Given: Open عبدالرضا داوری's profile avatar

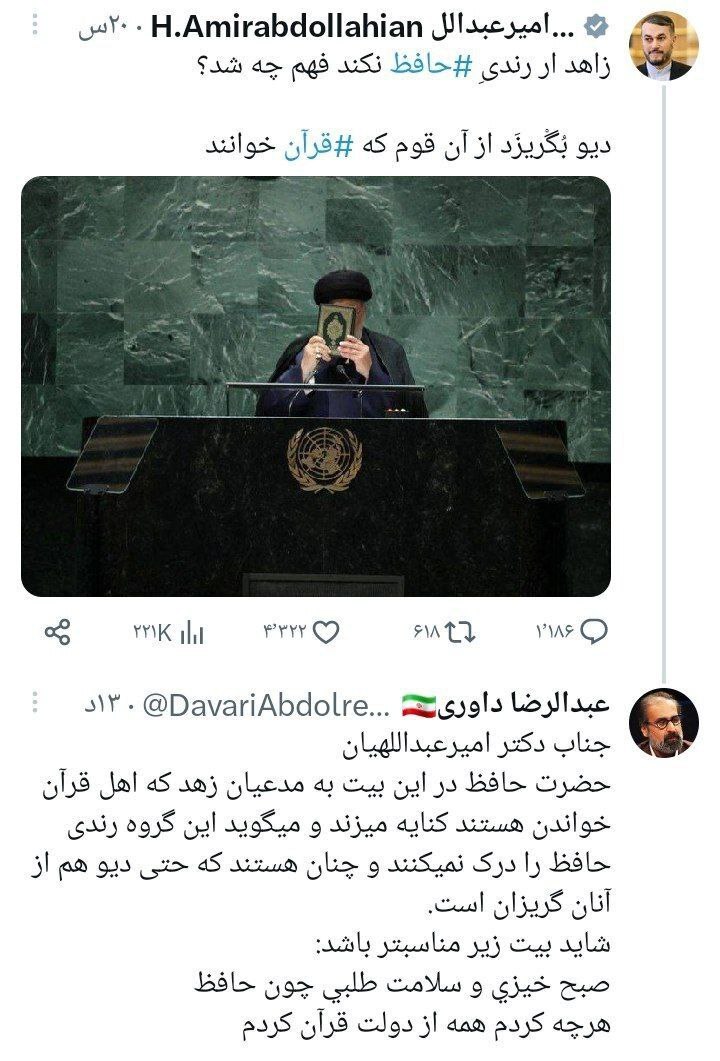Looking at the screenshot, I should 662,721.
